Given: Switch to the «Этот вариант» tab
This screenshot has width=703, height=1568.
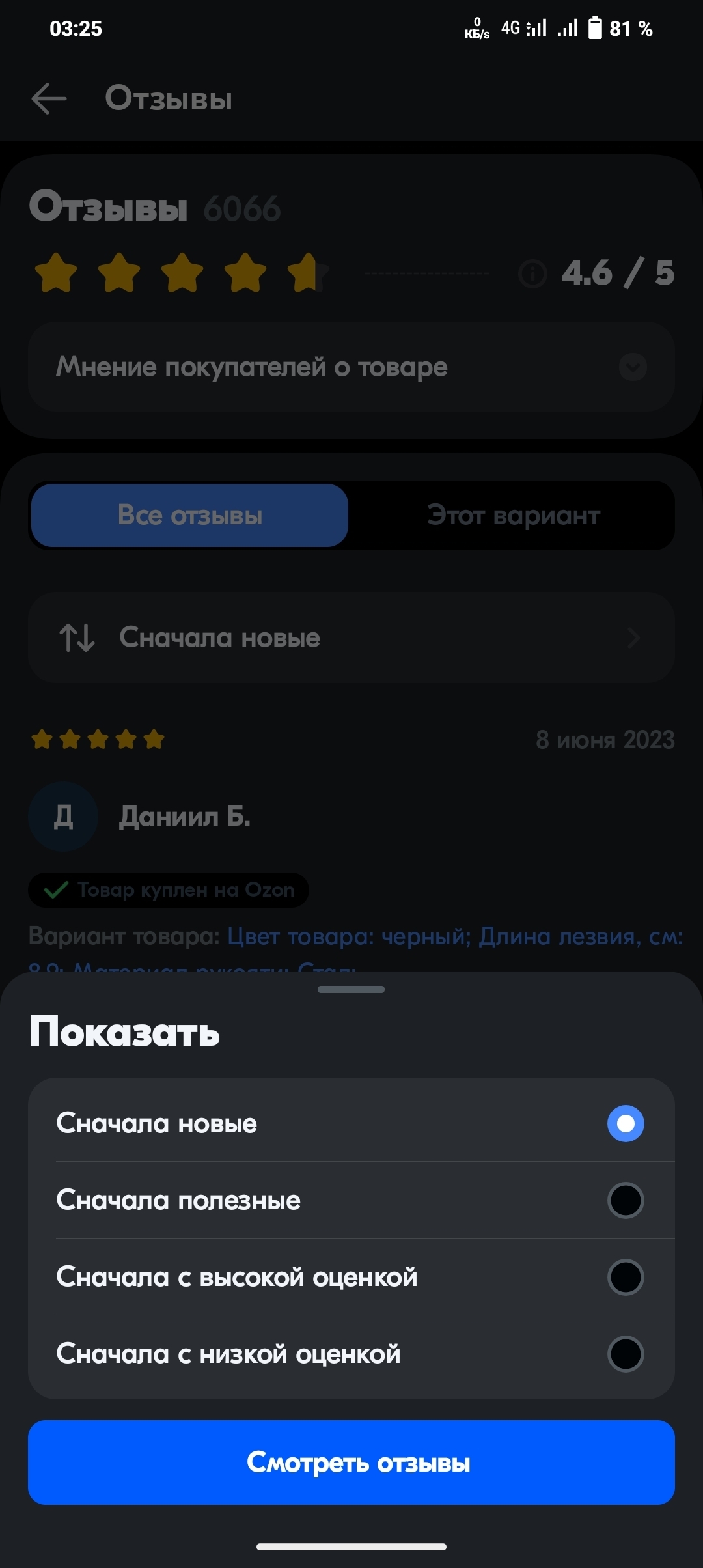Looking at the screenshot, I should 513,516.
